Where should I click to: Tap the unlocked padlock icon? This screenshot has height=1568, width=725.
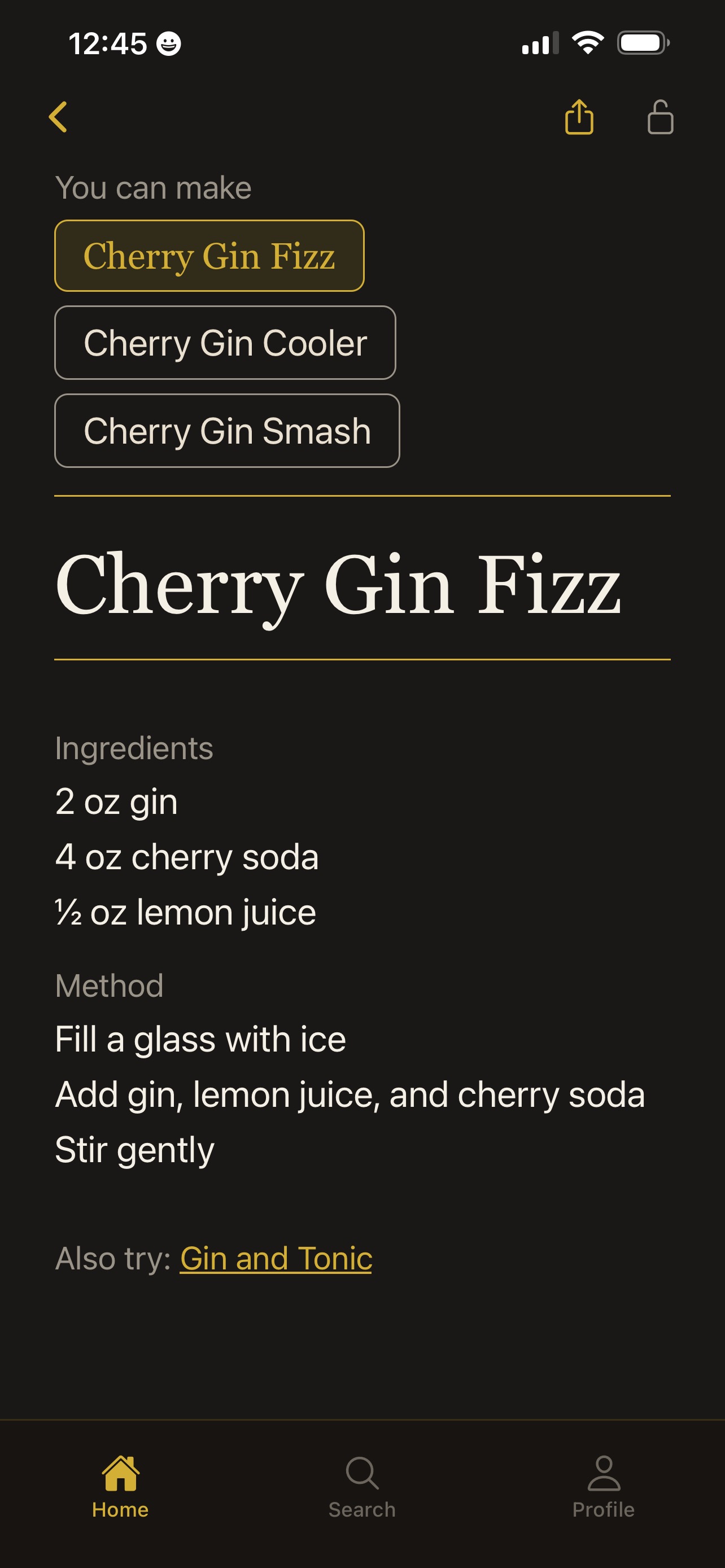(x=660, y=117)
